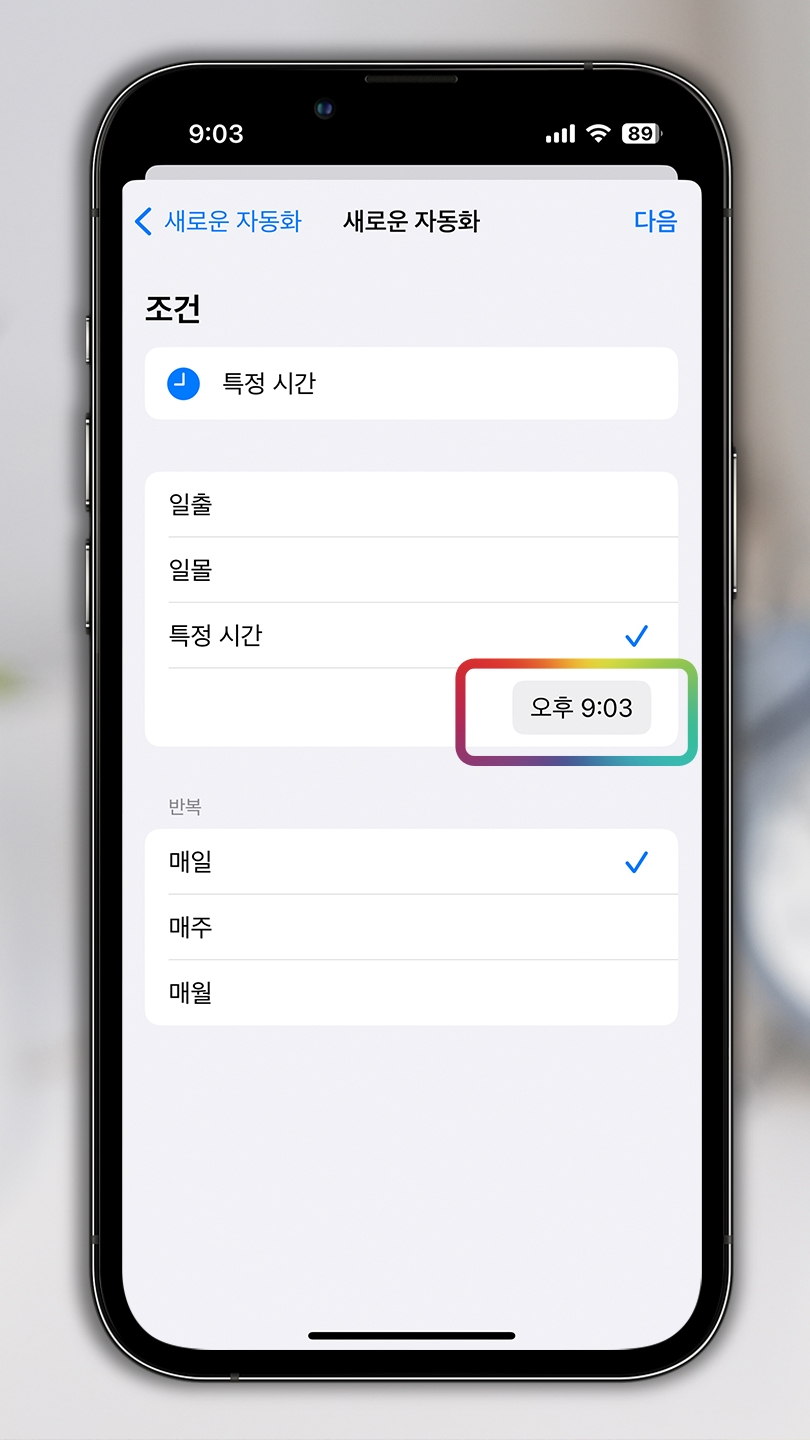The height and width of the screenshot is (1440, 810).
Task: Choose the 특정 시간 option with the checkmark
Action: (x=411, y=635)
